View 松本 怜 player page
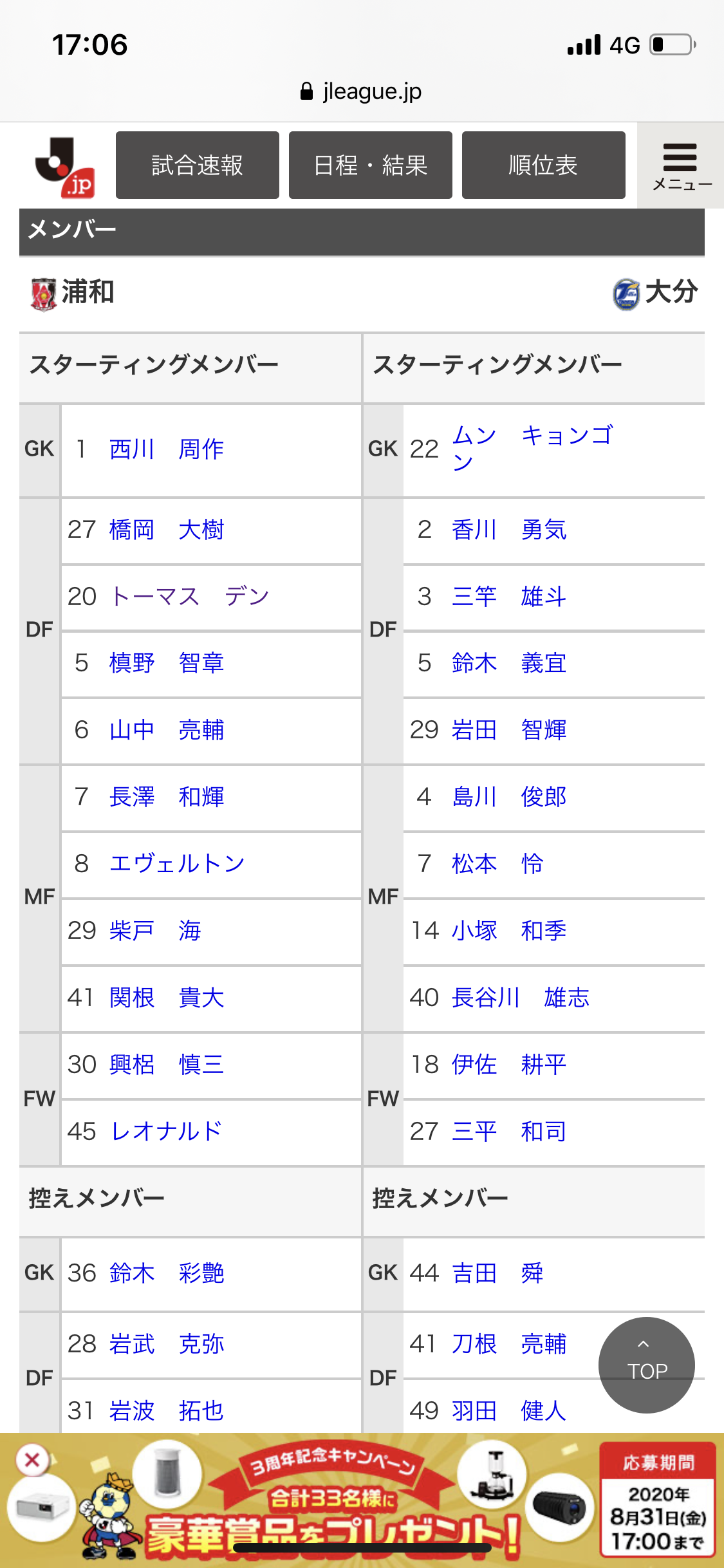 coord(497,864)
